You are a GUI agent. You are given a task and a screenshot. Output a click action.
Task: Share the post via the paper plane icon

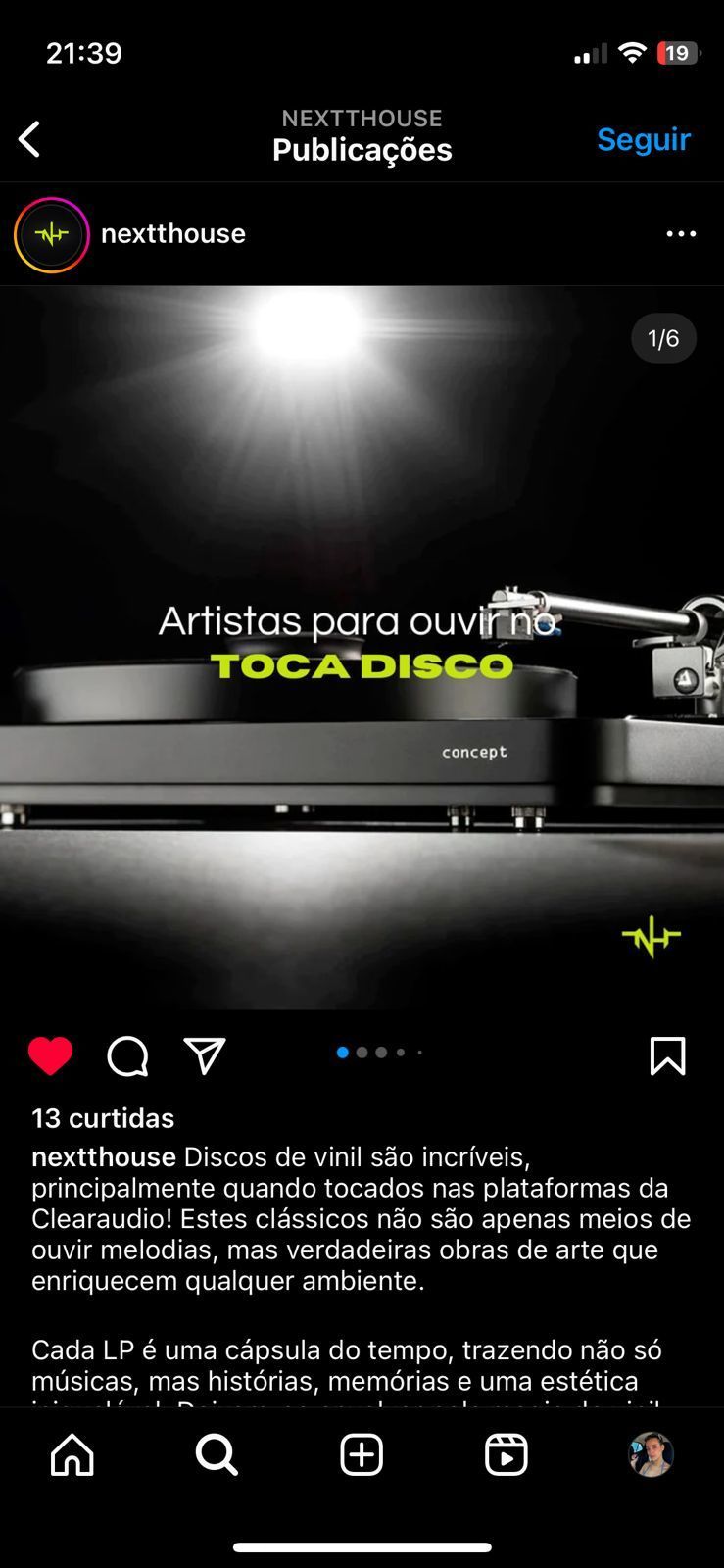pyautogui.click(x=205, y=1056)
